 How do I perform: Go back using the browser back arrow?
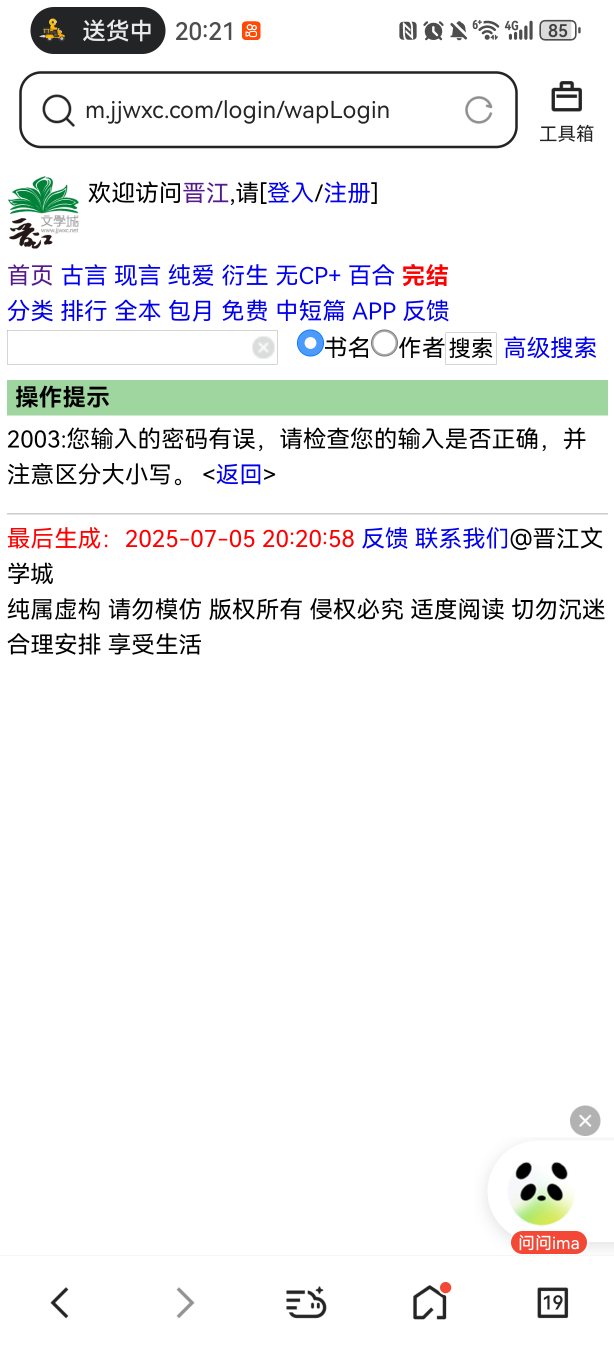[x=60, y=1302]
